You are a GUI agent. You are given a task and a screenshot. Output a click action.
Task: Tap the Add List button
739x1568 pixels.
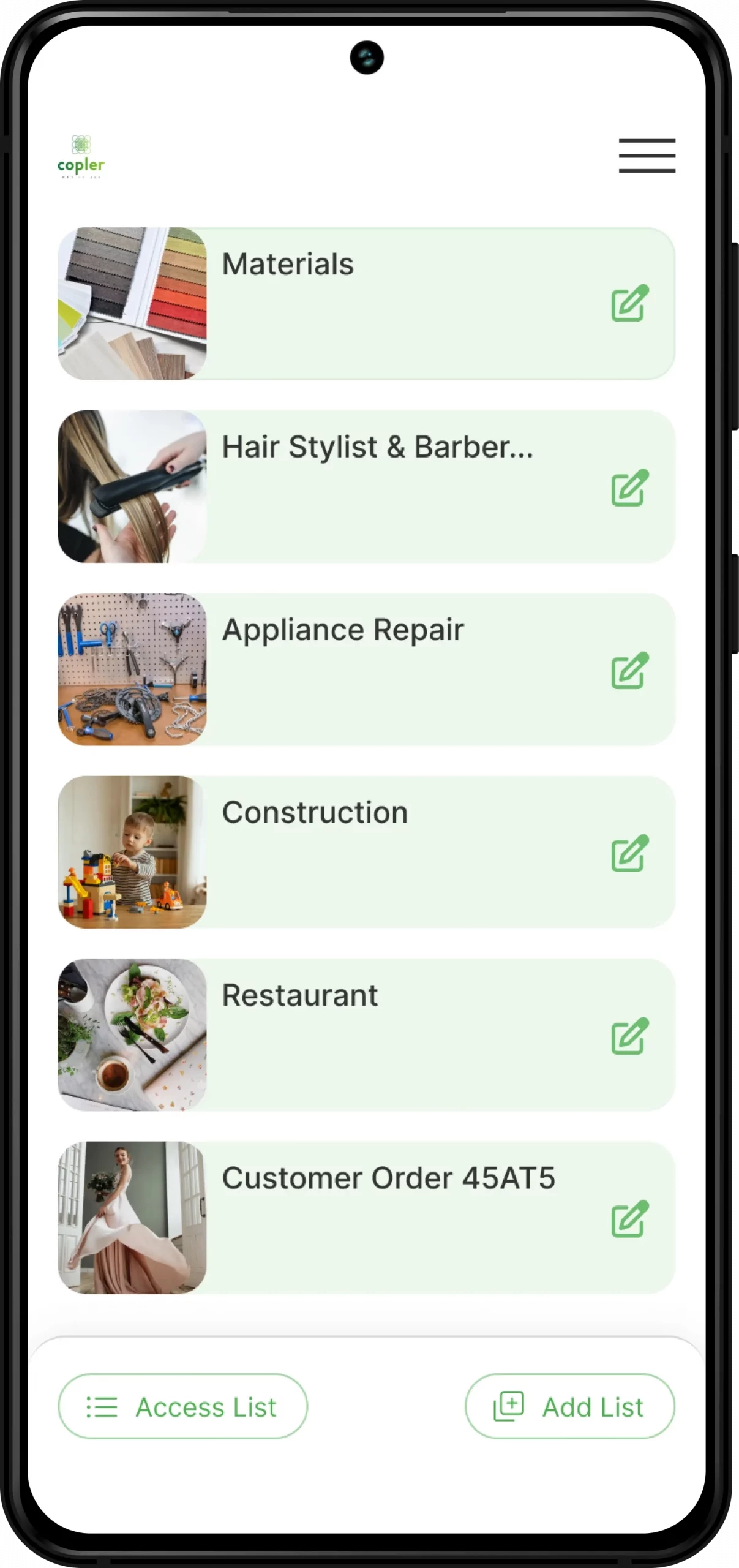click(x=569, y=1406)
